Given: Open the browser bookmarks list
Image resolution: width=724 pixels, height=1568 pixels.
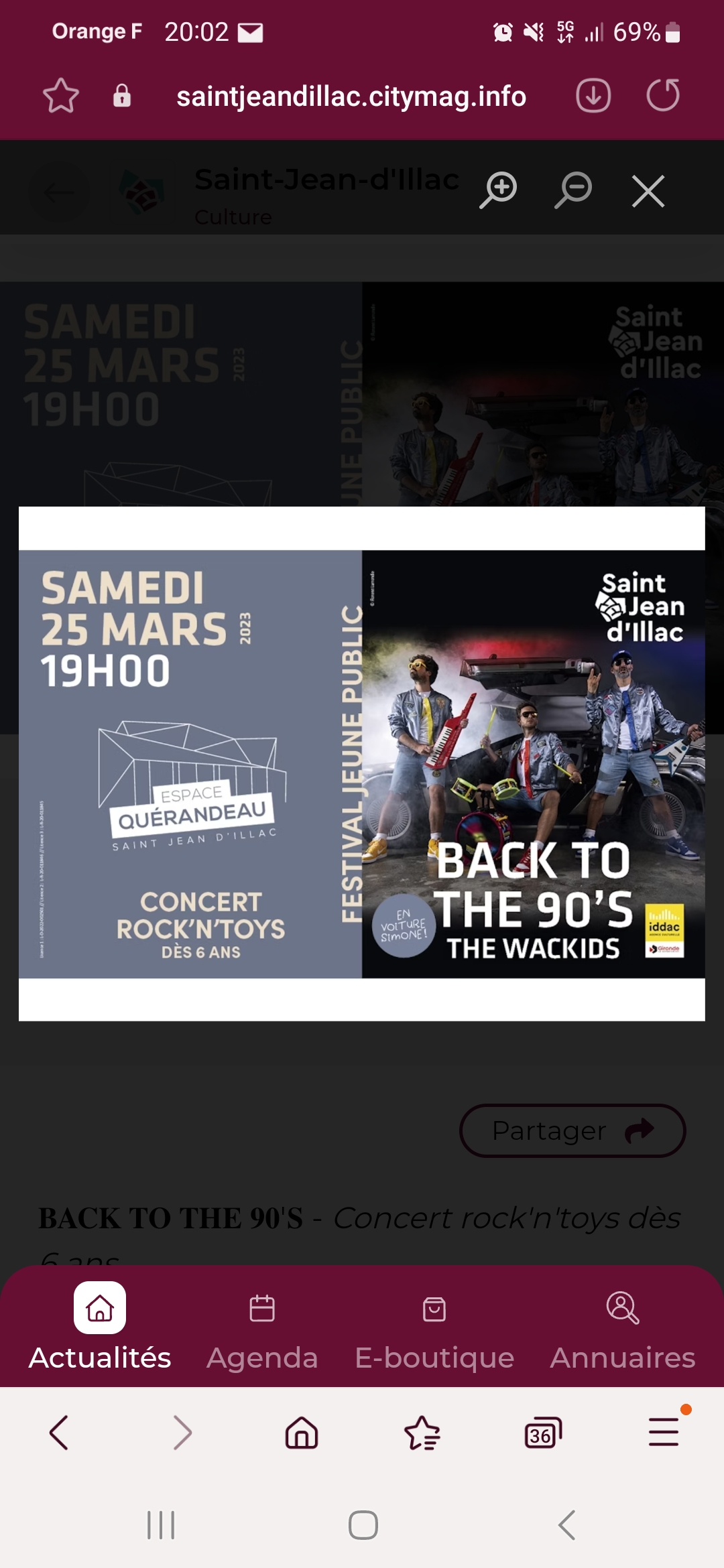Looking at the screenshot, I should click(422, 1433).
